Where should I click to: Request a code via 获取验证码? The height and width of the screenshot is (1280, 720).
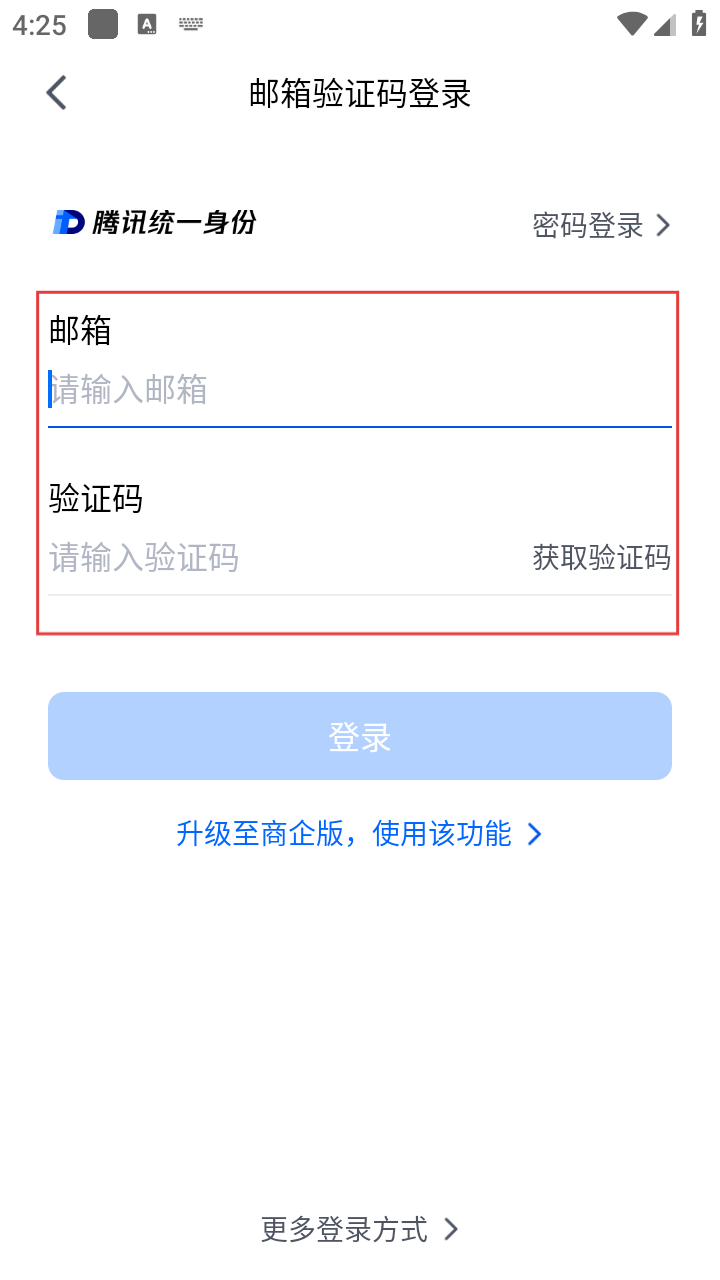[601, 557]
